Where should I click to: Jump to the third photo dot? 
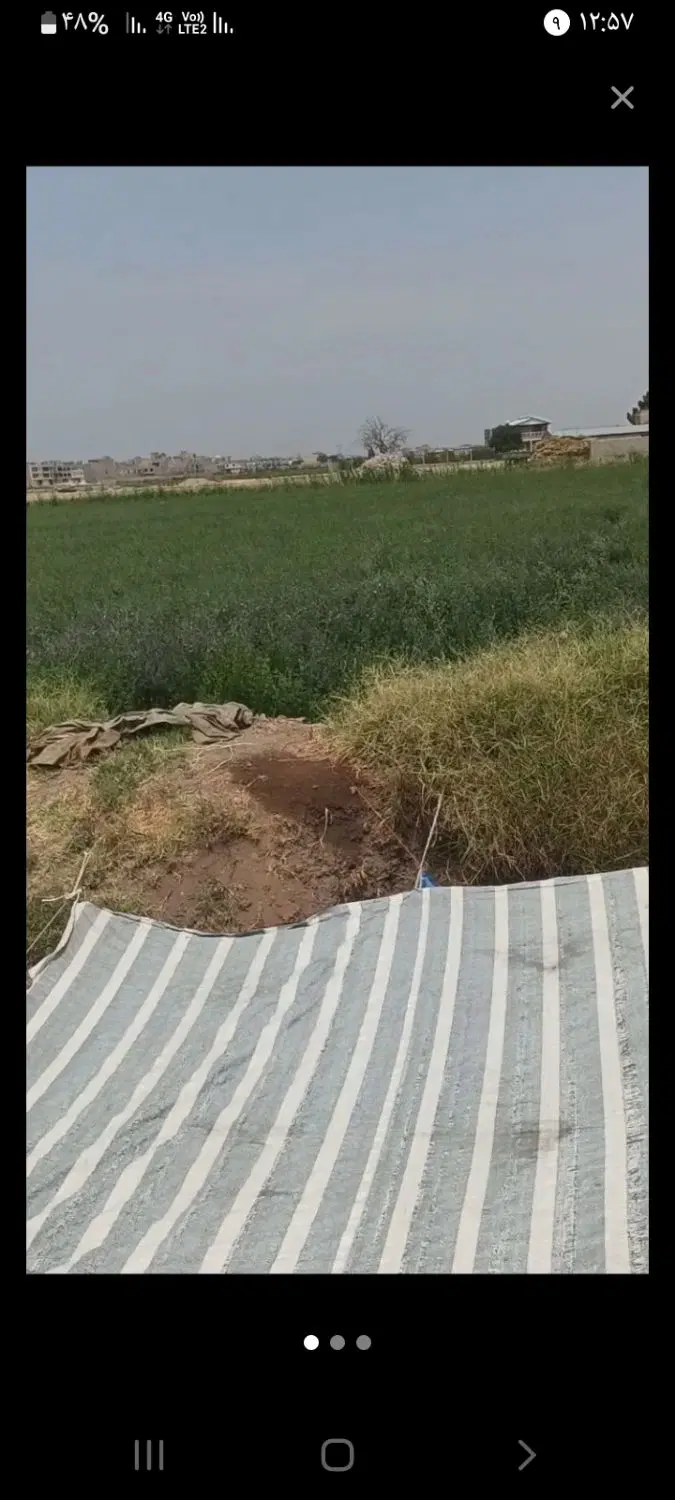click(x=364, y=1342)
